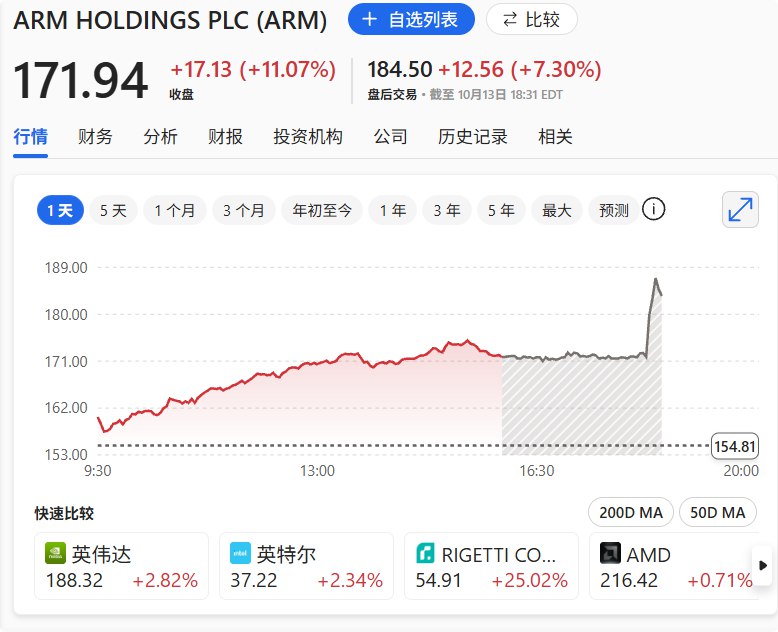Switch to the 财报 tab
Screen dimensions: 778x632
[225, 137]
